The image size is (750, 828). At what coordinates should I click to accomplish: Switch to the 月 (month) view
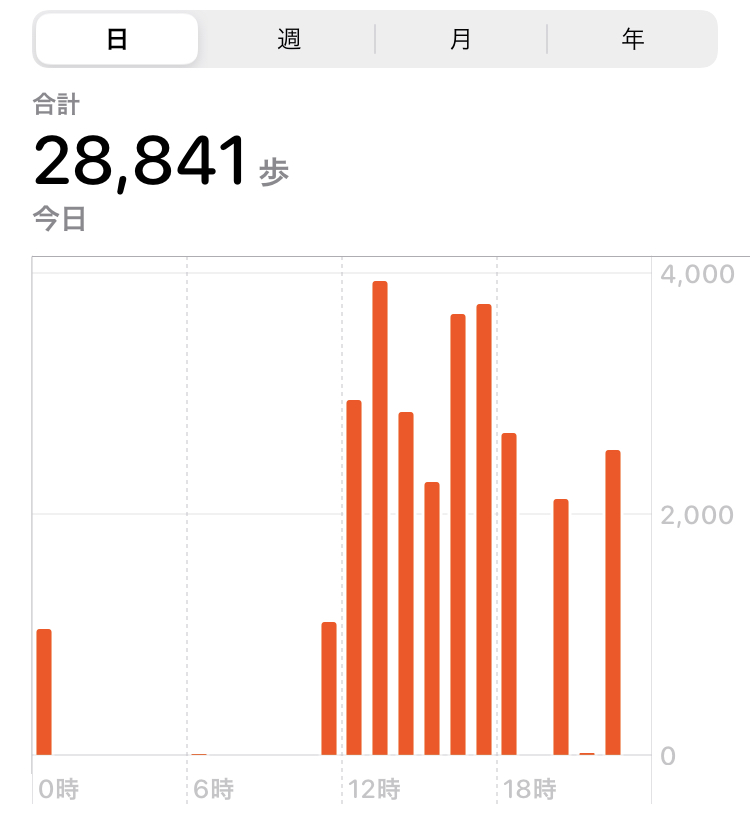461,39
